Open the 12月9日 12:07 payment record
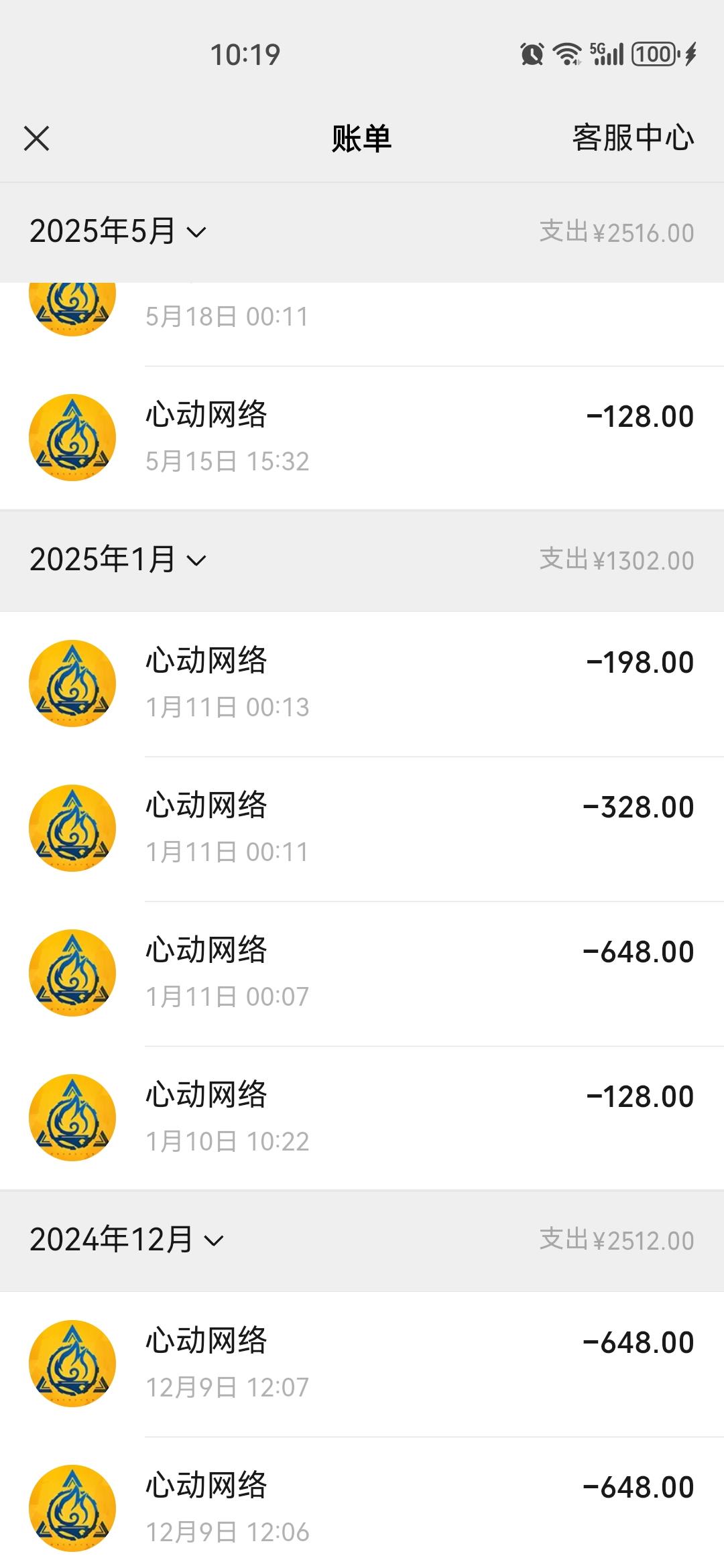 pos(362,1364)
